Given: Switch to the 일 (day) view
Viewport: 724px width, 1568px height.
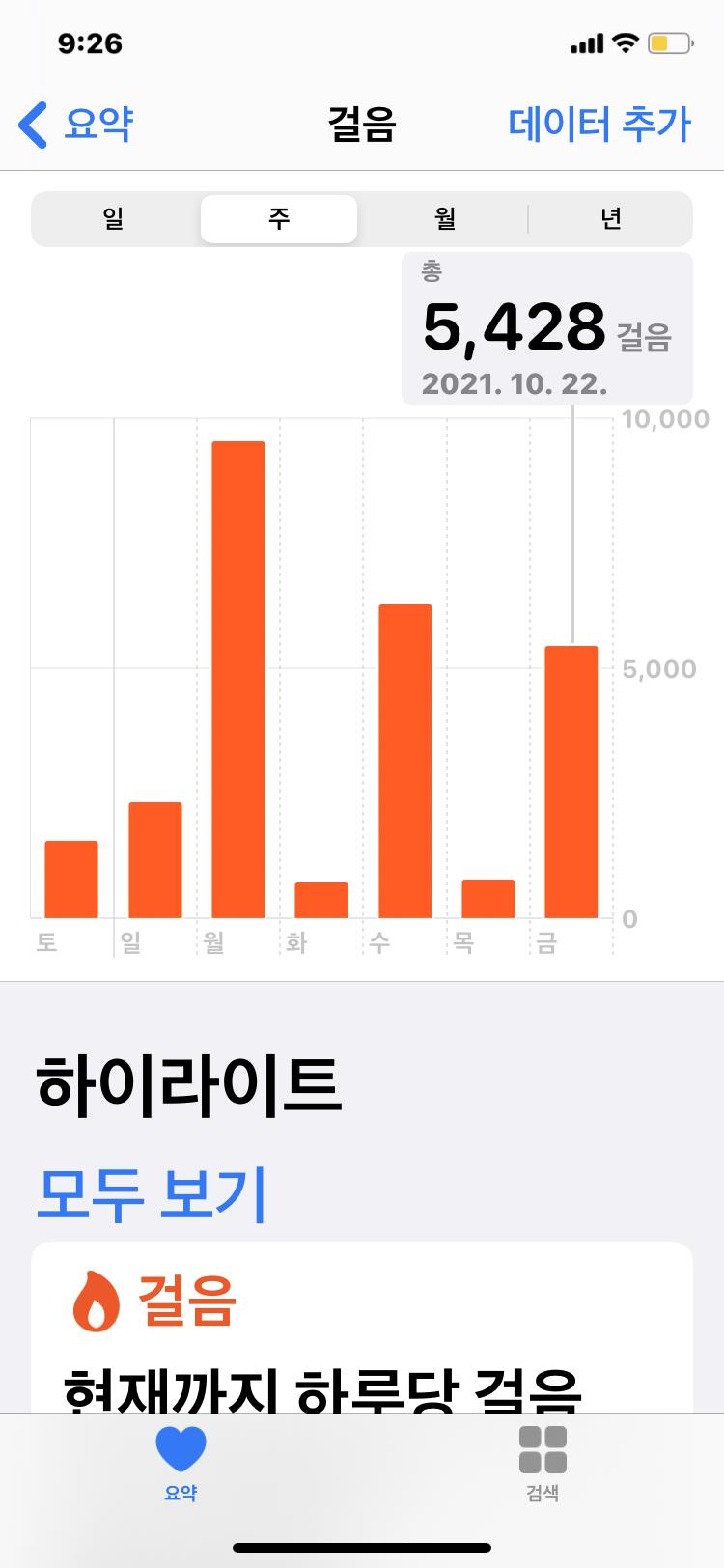Looking at the screenshot, I should (x=114, y=219).
